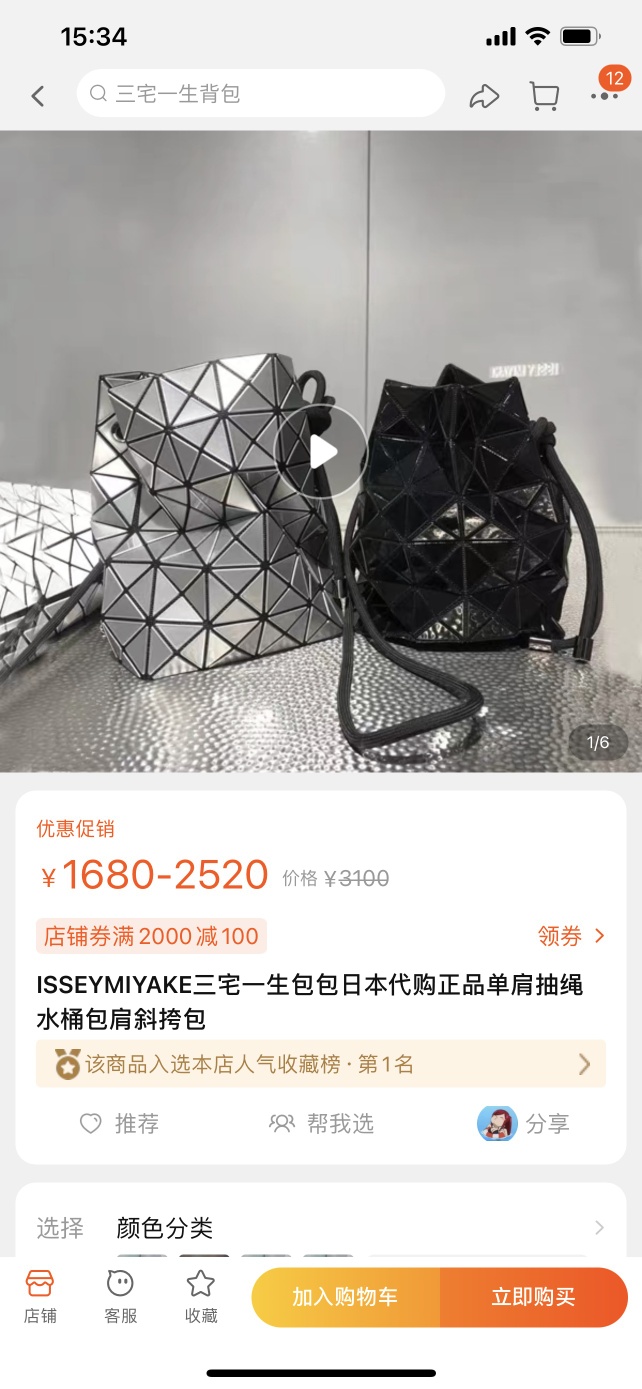Open the overflow menu with the 12 badge

tap(604, 94)
